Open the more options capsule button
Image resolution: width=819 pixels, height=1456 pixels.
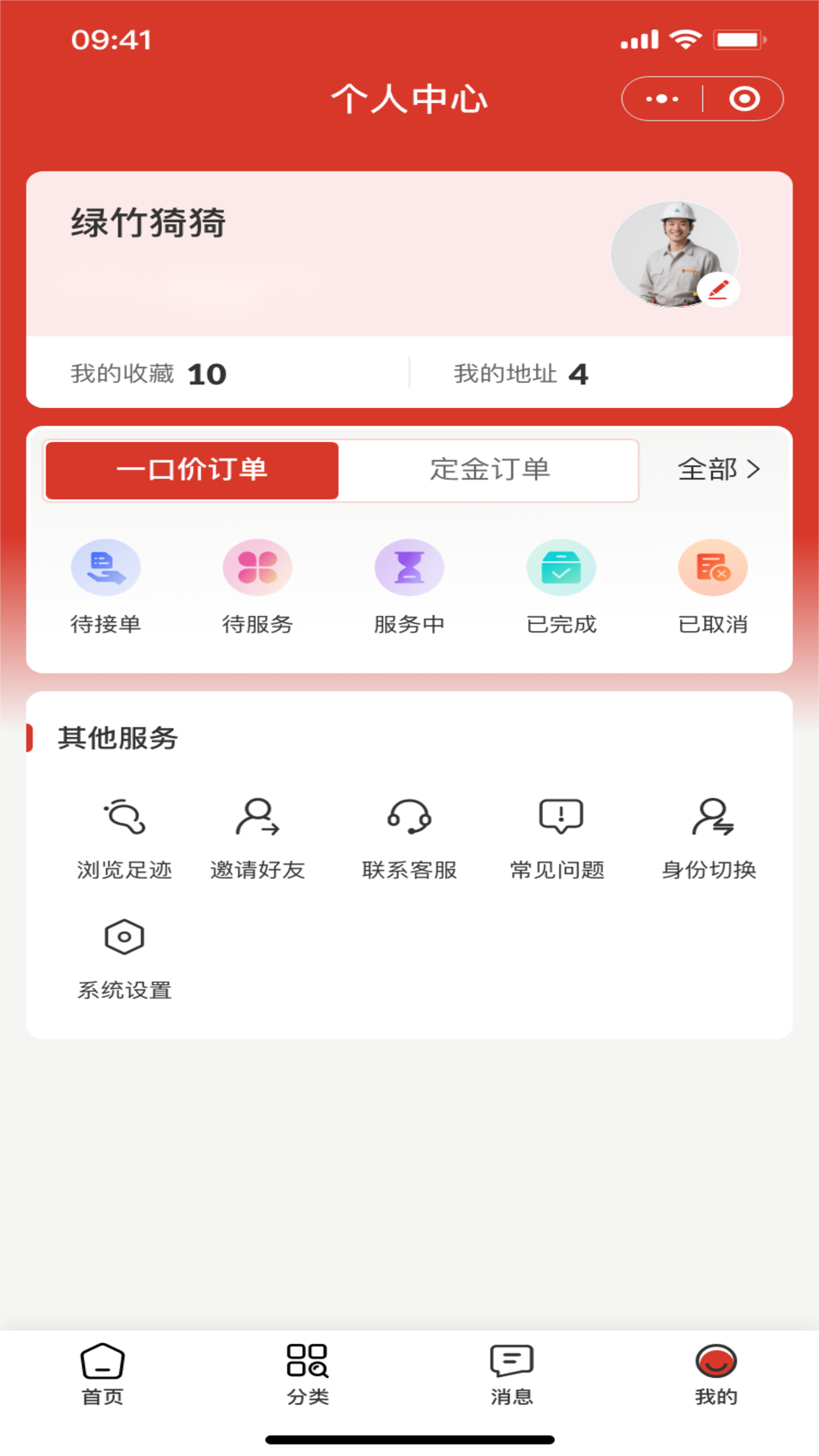pyautogui.click(x=661, y=98)
